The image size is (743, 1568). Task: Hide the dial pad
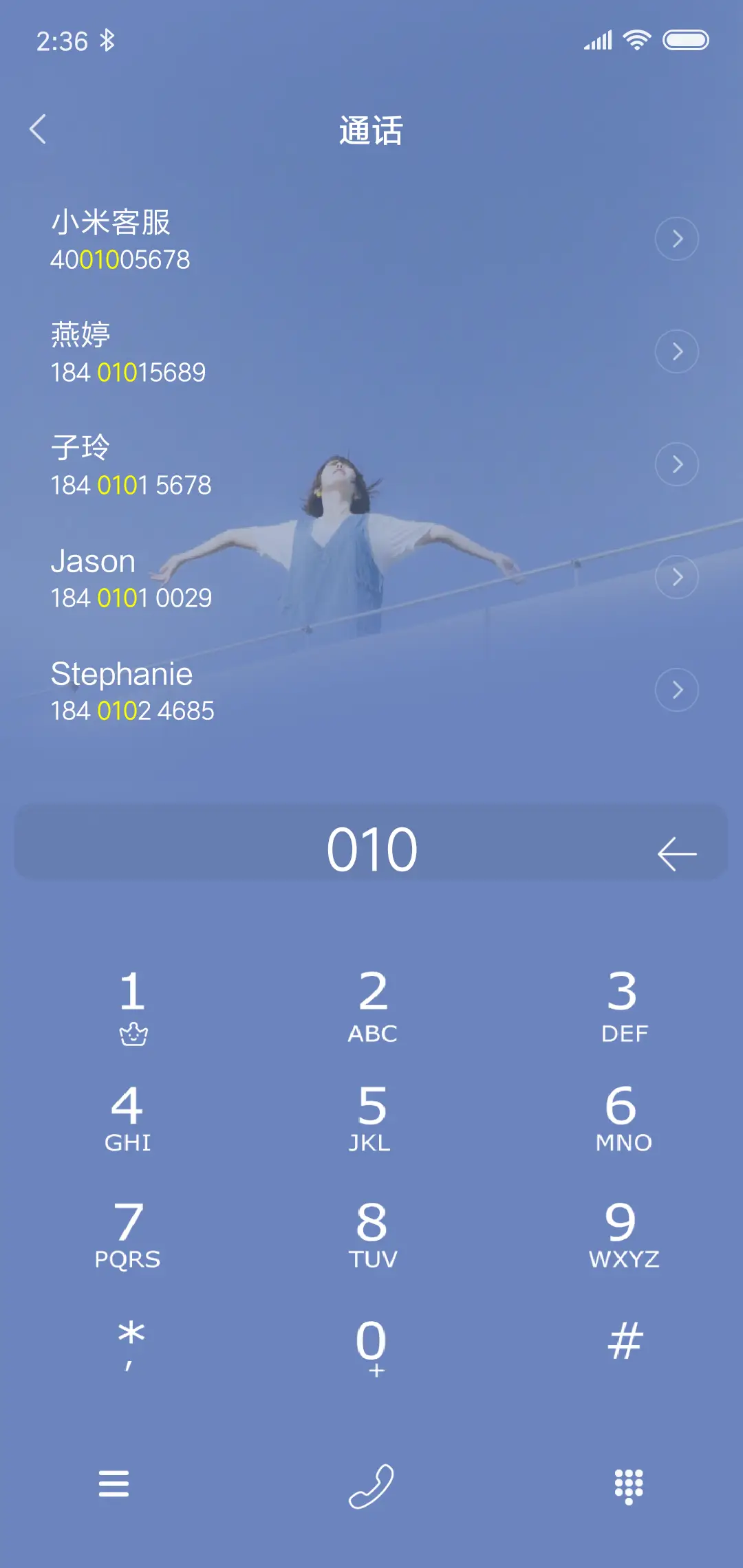pyautogui.click(x=628, y=1485)
